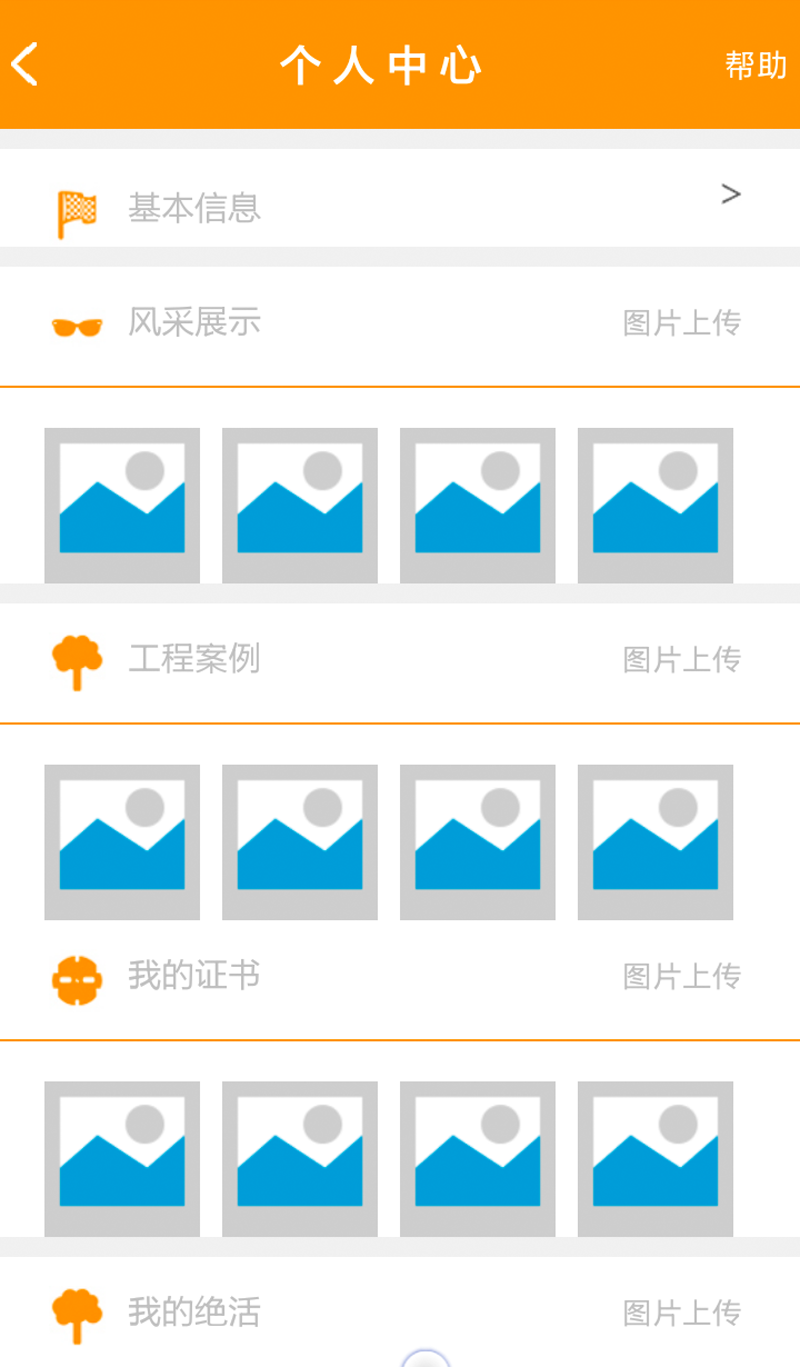The width and height of the screenshot is (800, 1367).
Task: Open the first photo under 我的证书
Action: point(122,1158)
